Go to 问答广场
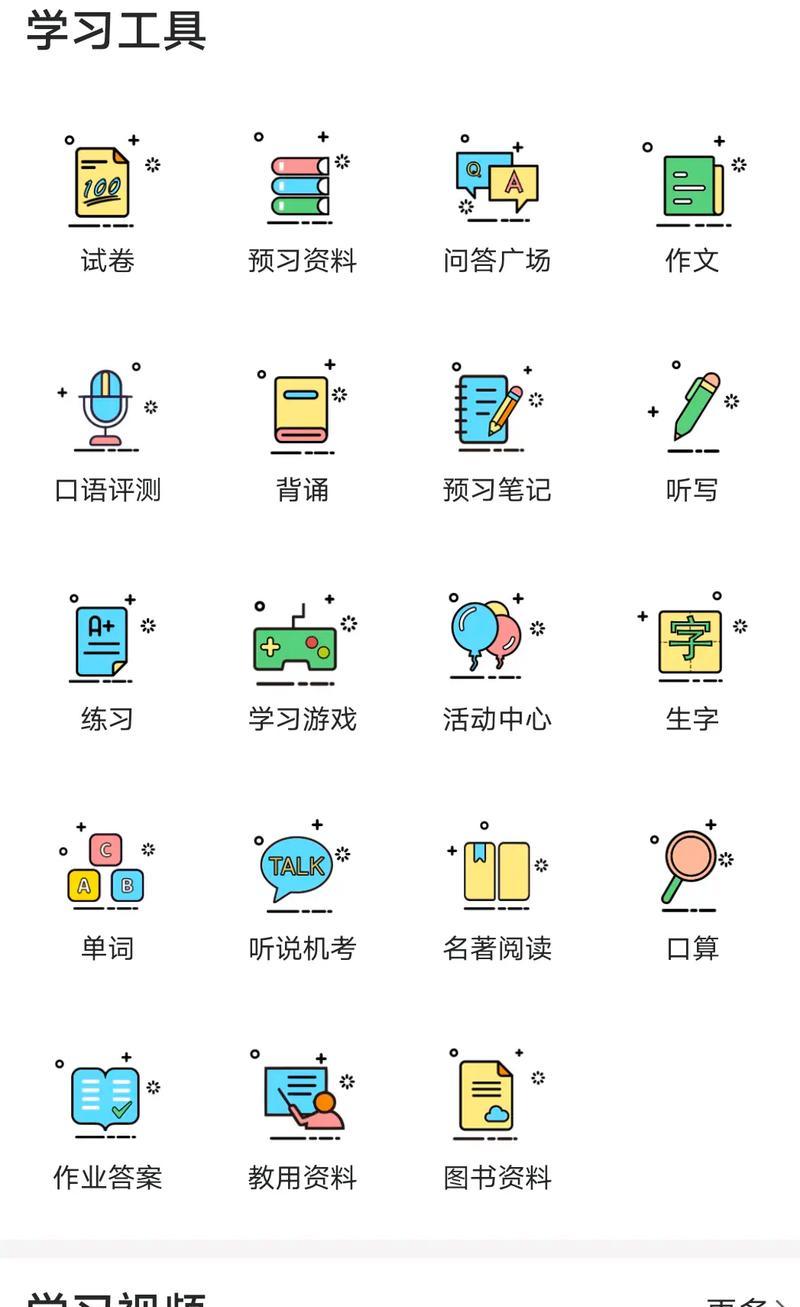 click(497, 205)
